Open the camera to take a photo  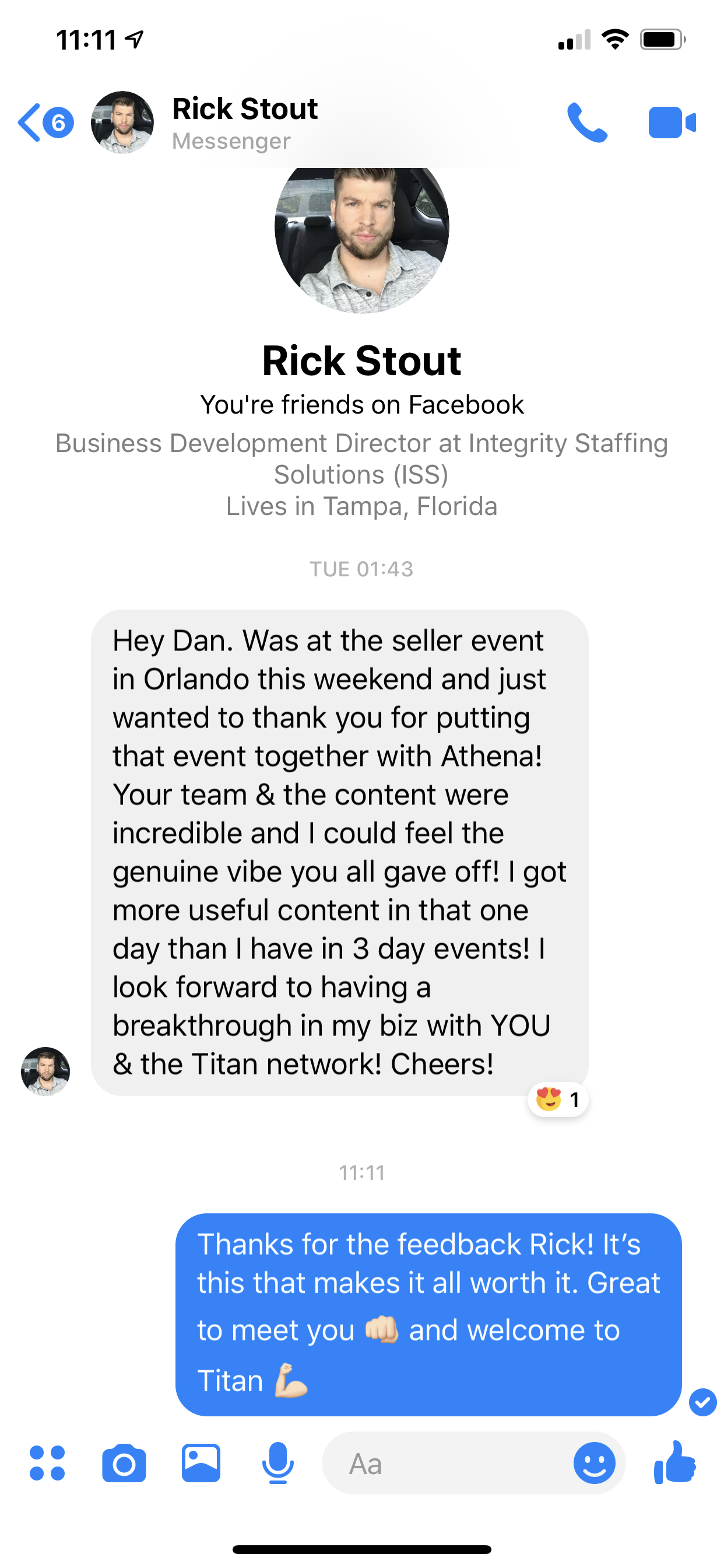(124, 1462)
